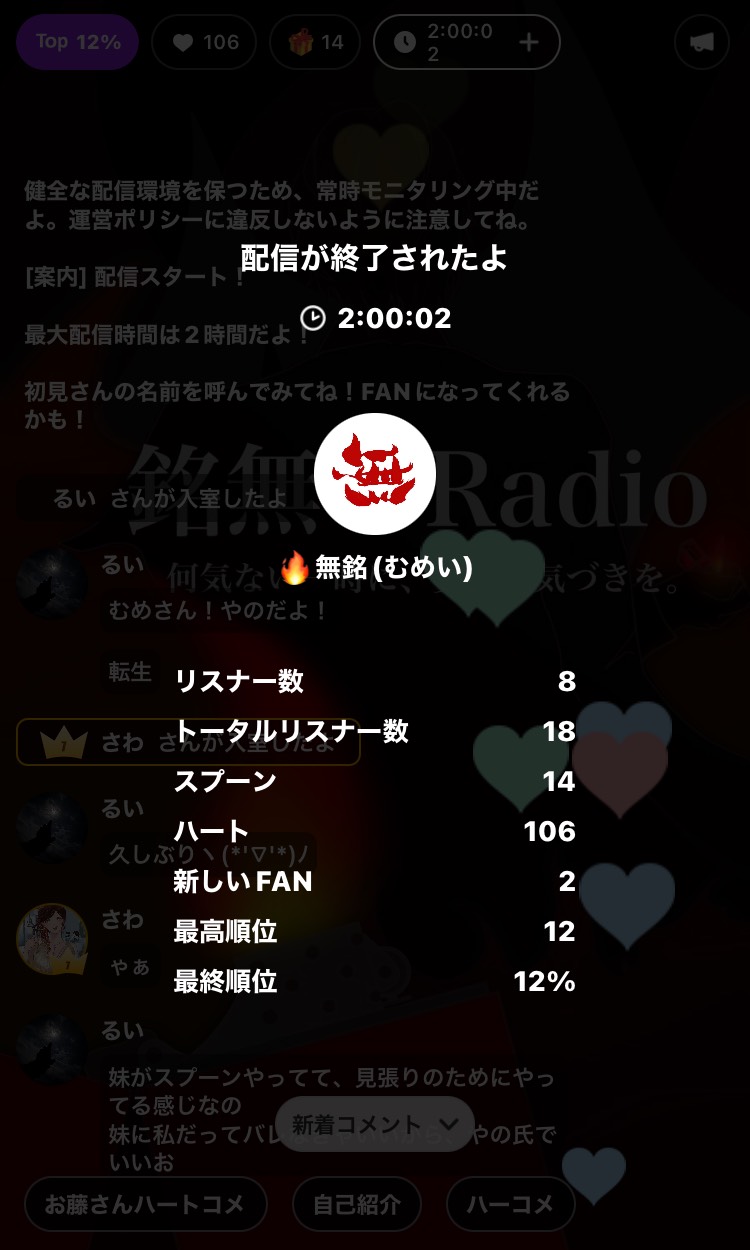Send the ハーコメ quick comment chip

[510, 1205]
